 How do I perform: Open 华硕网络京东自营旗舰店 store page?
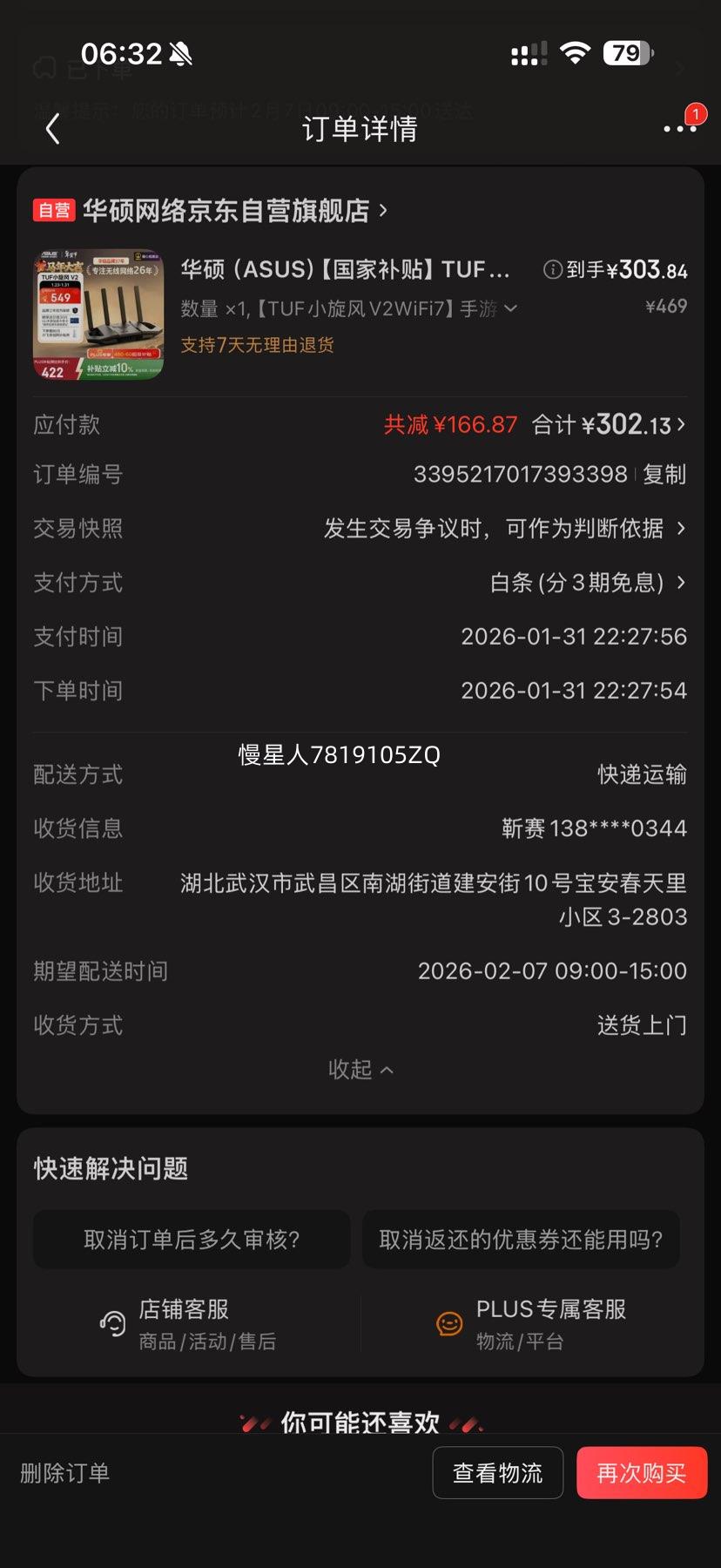pyautogui.click(x=226, y=211)
